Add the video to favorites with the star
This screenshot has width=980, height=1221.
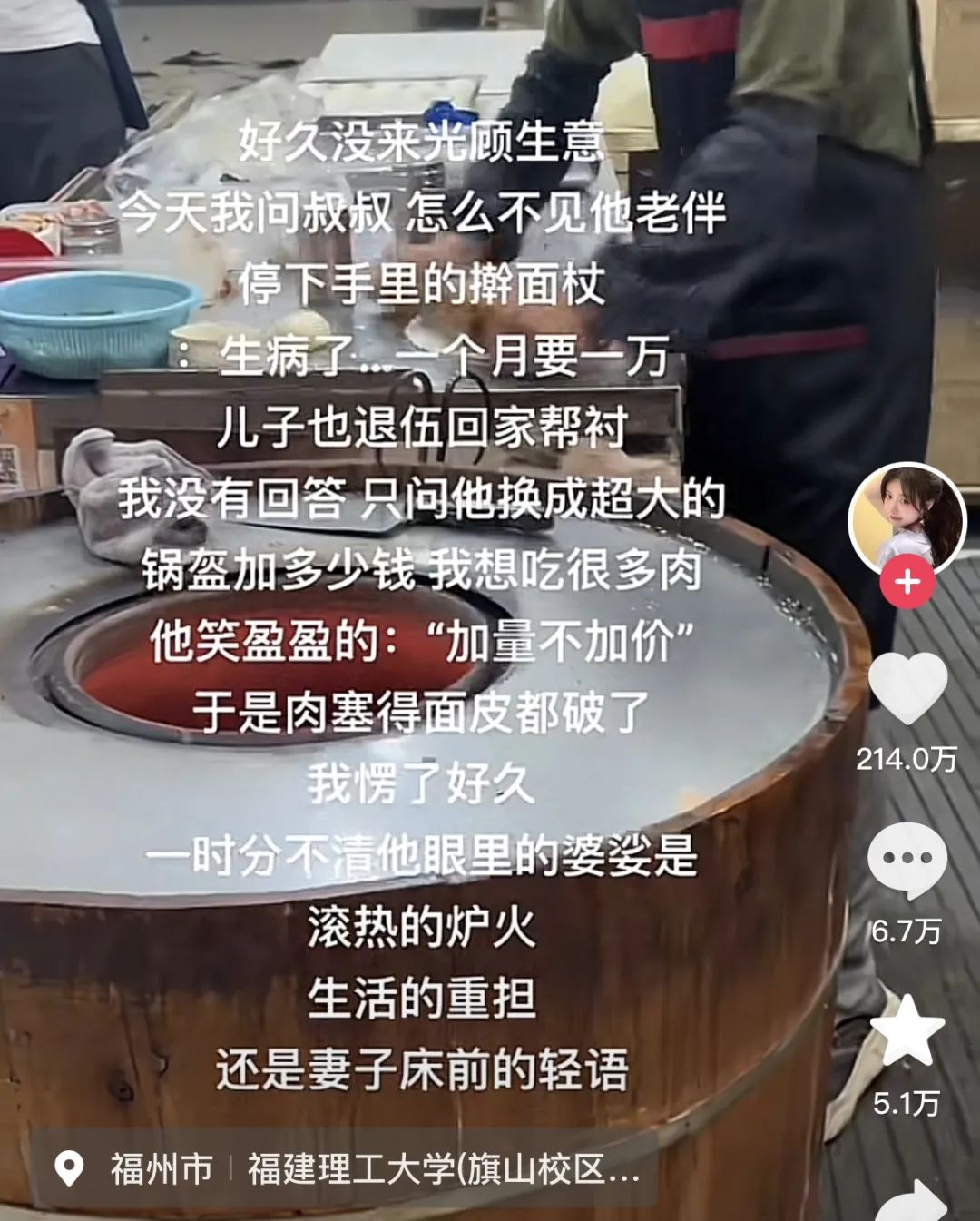pos(907,1029)
